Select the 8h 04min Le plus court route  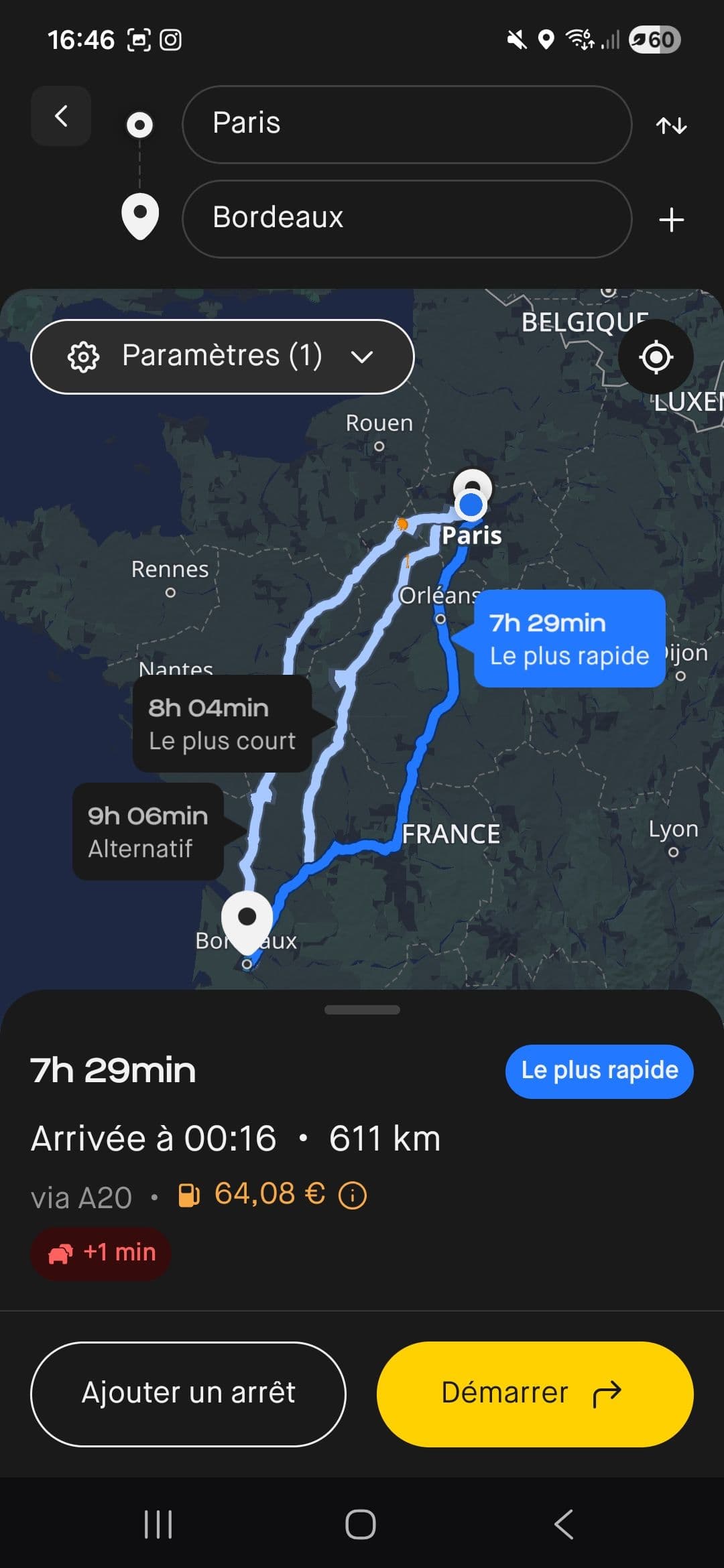pyautogui.click(x=222, y=722)
